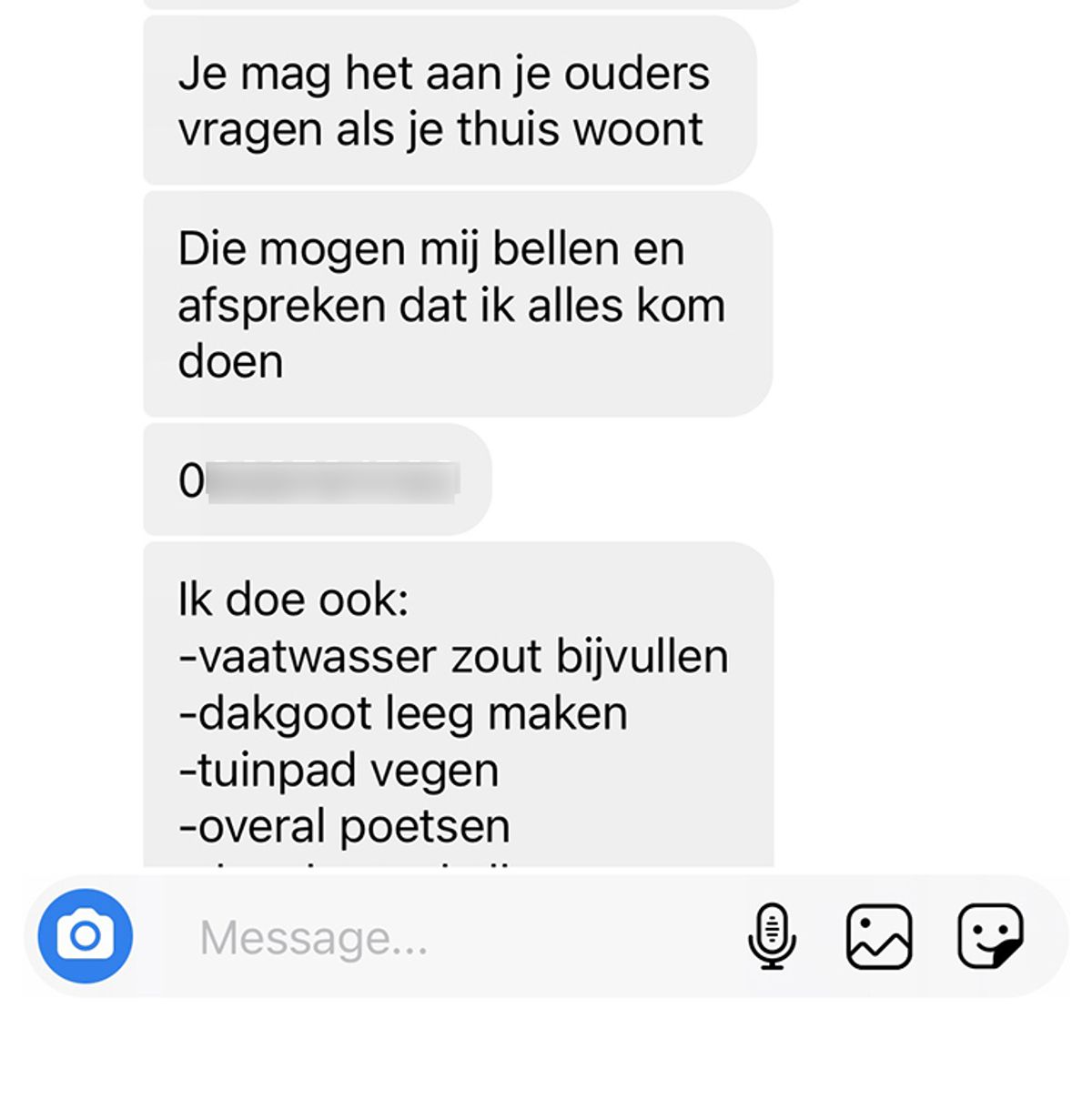Open the camera from the message bar

click(86, 936)
